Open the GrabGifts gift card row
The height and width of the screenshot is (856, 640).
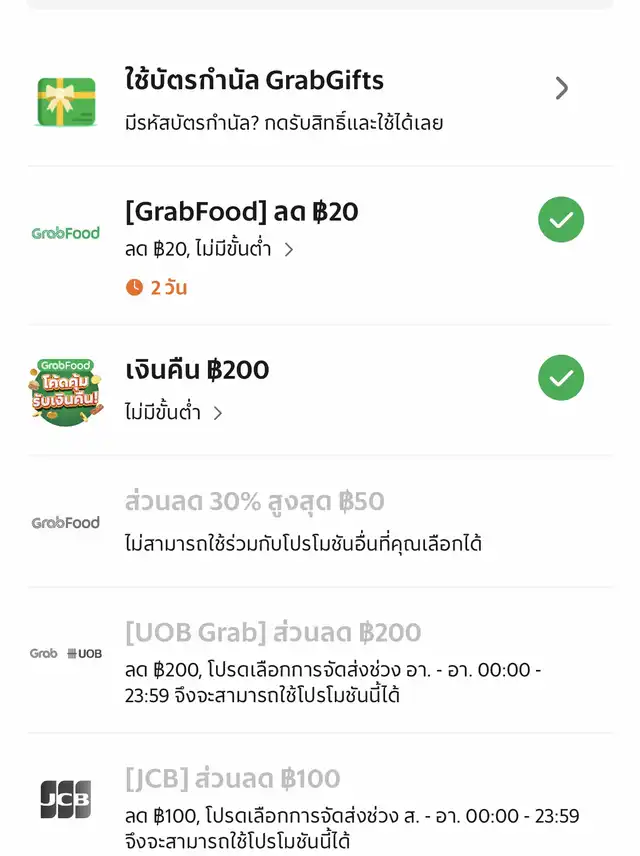(320, 98)
